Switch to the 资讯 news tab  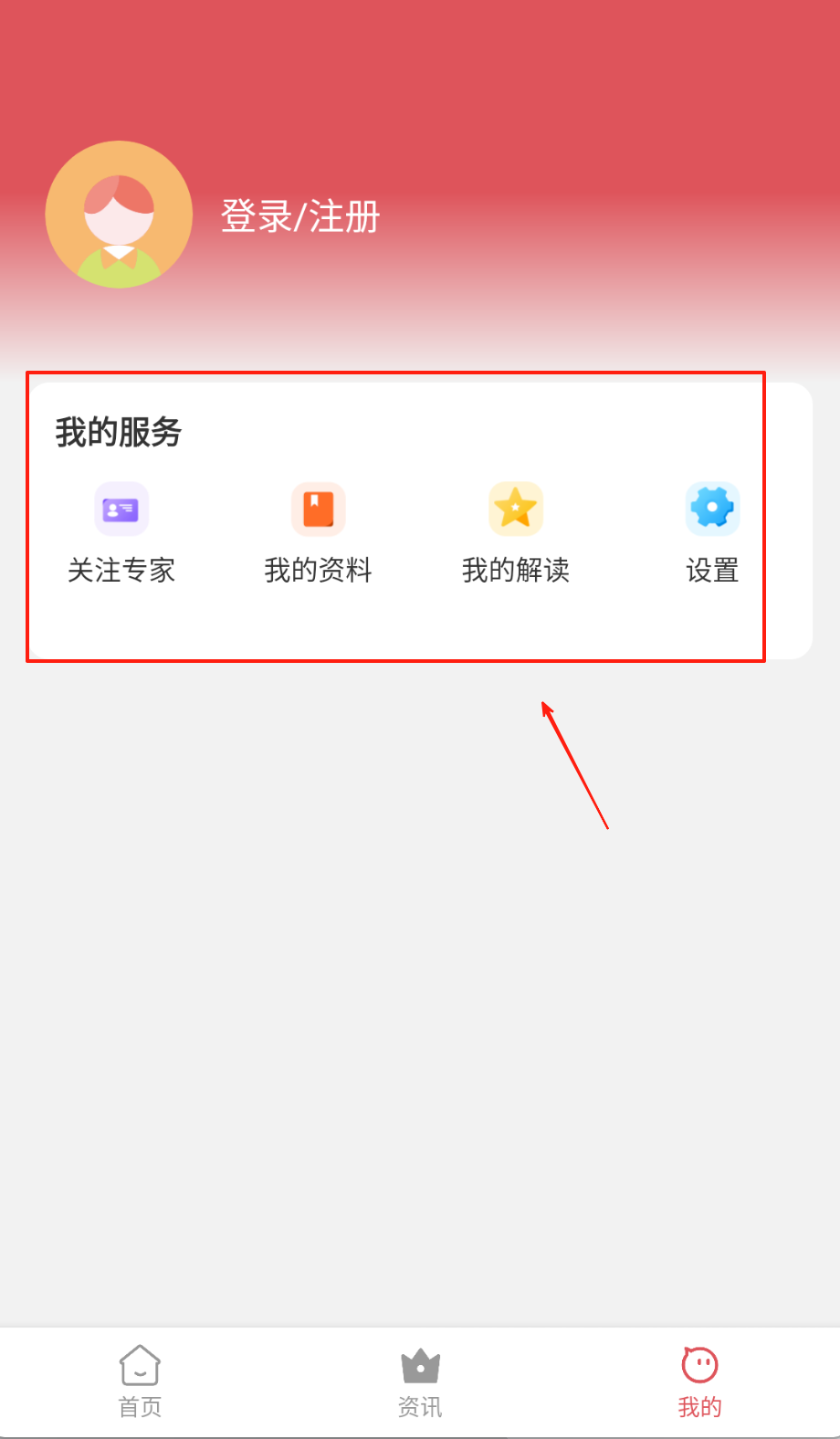420,1381
